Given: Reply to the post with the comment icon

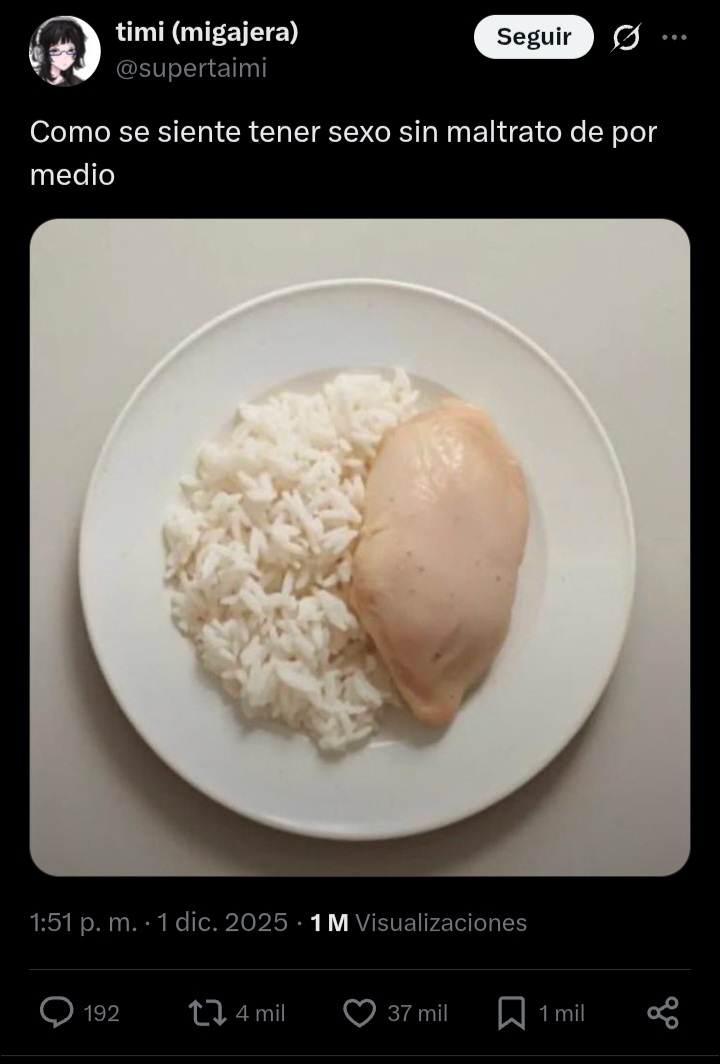Looking at the screenshot, I should point(58,1013).
